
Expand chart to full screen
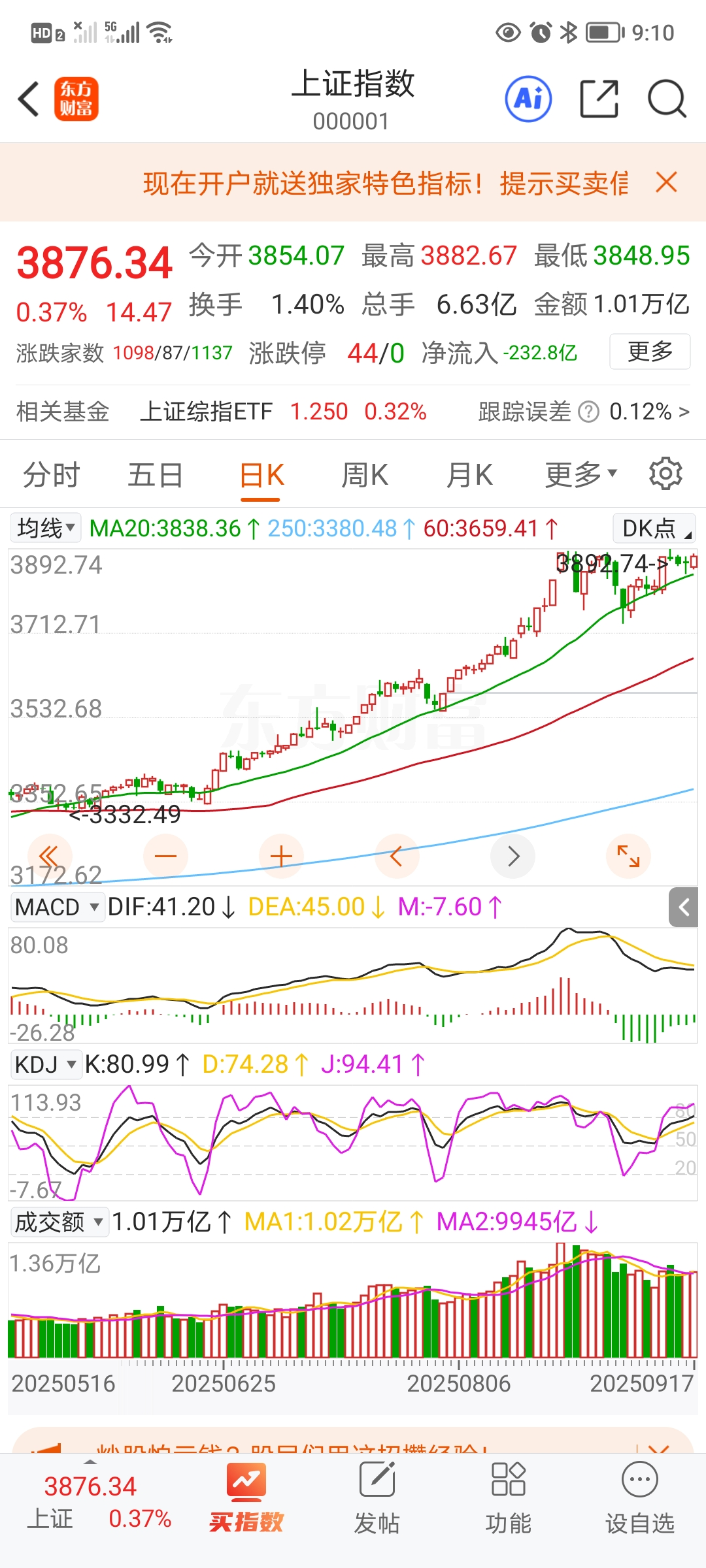click(x=628, y=856)
